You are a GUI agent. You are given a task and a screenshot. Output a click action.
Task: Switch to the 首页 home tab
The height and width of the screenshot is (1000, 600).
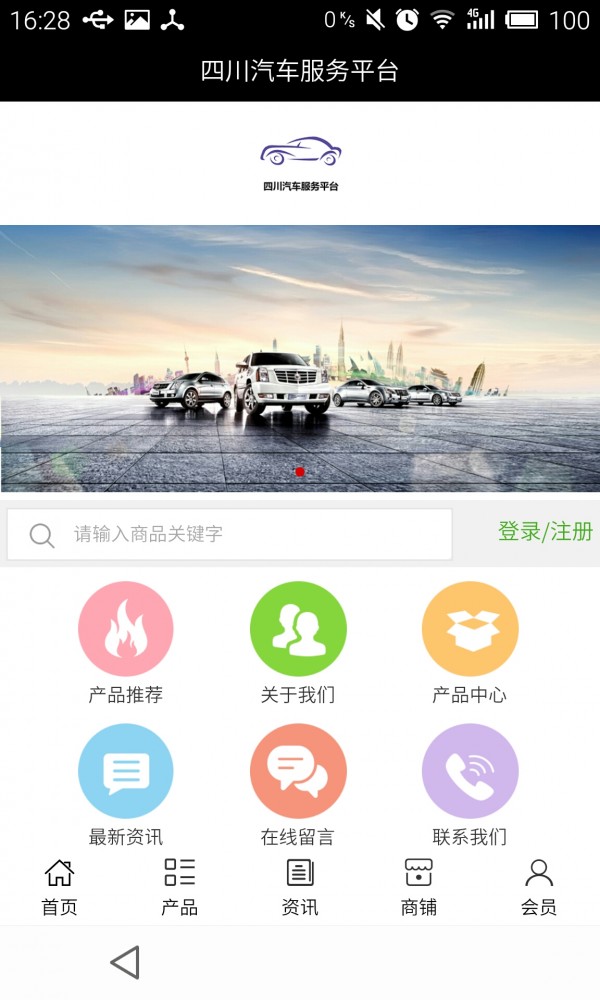point(59,886)
